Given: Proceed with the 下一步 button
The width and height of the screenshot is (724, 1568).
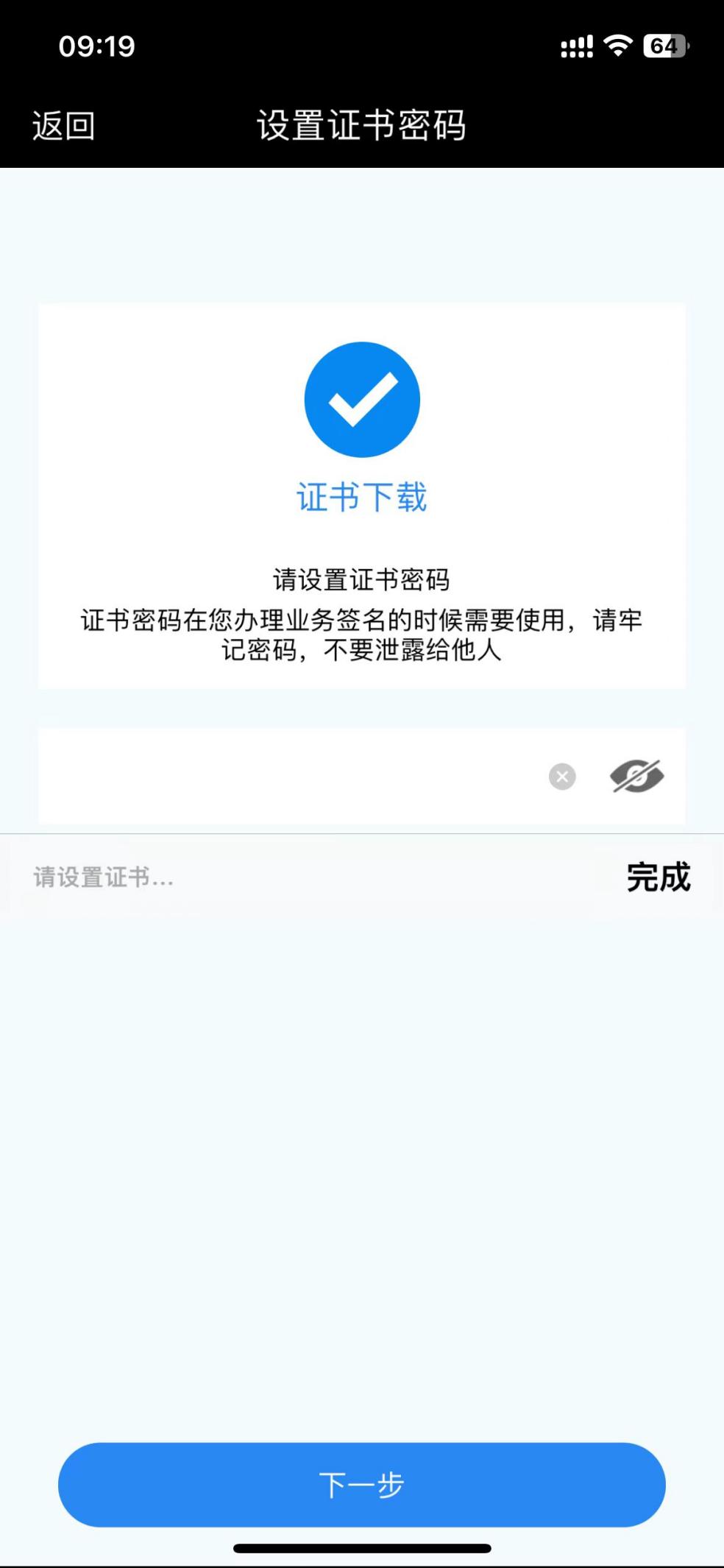Looking at the screenshot, I should click(362, 1484).
